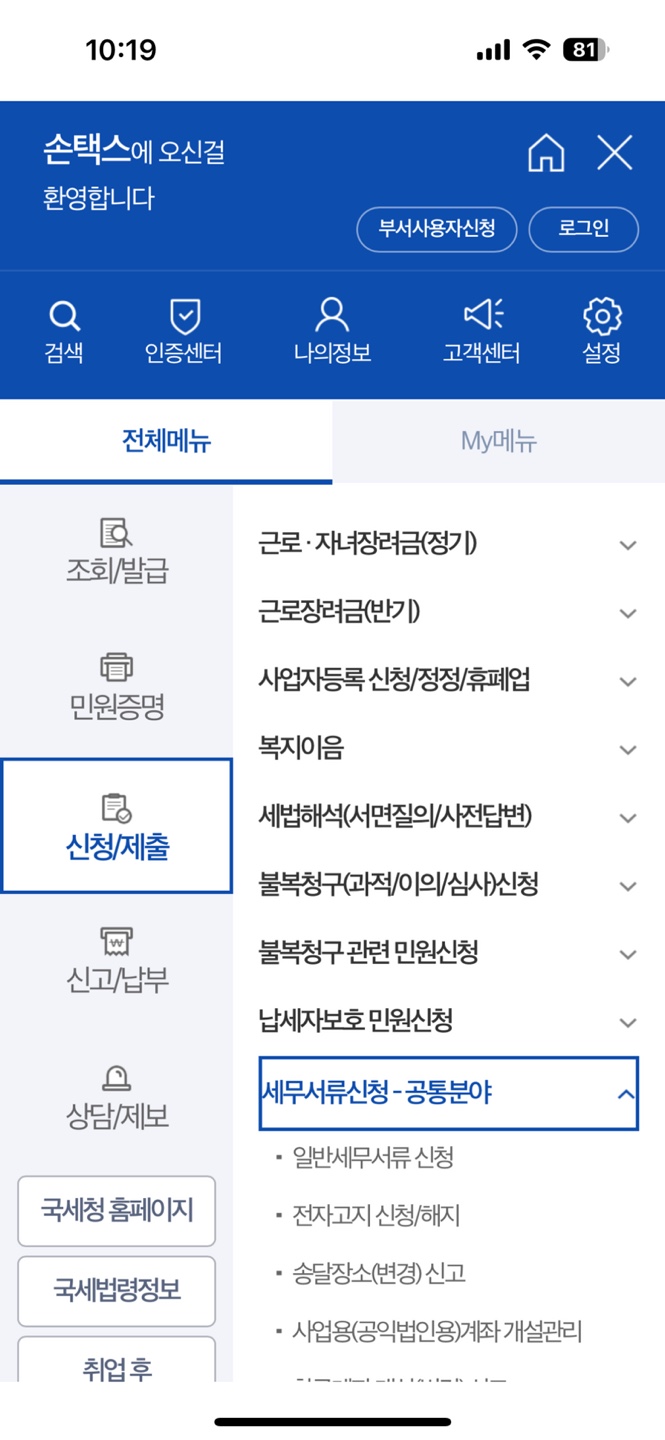The width and height of the screenshot is (665, 1440).
Task: Open the 국세청 홈페이지 link button
Action: point(117,1211)
